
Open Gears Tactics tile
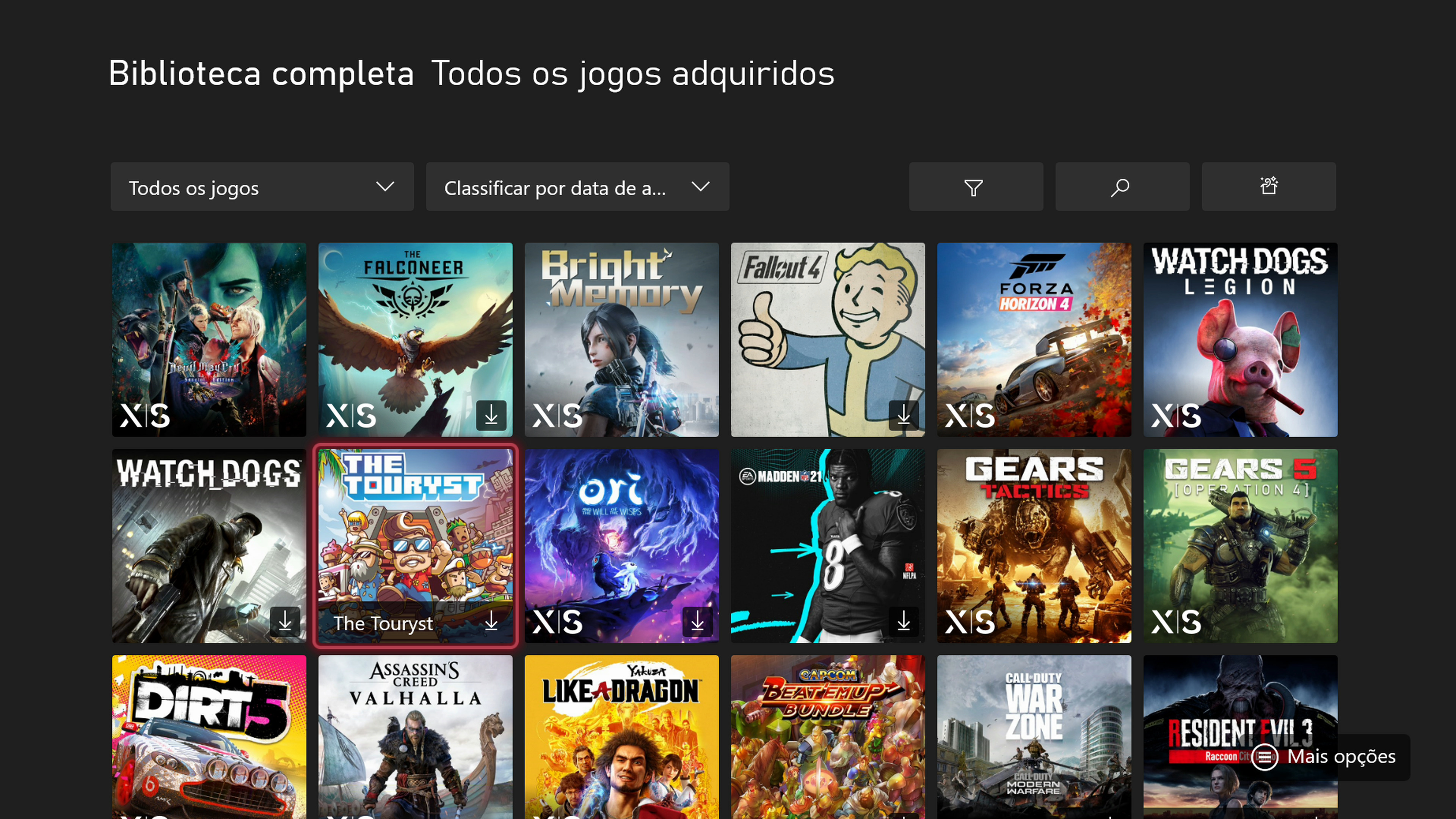pyautogui.click(x=1034, y=546)
